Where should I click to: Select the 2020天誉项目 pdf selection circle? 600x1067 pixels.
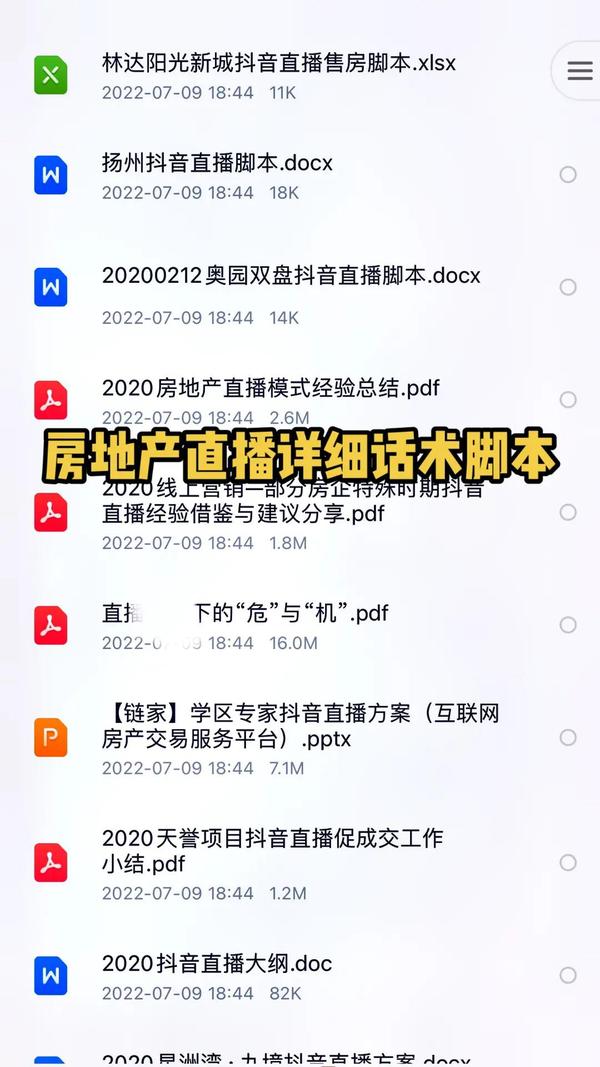pos(568,862)
